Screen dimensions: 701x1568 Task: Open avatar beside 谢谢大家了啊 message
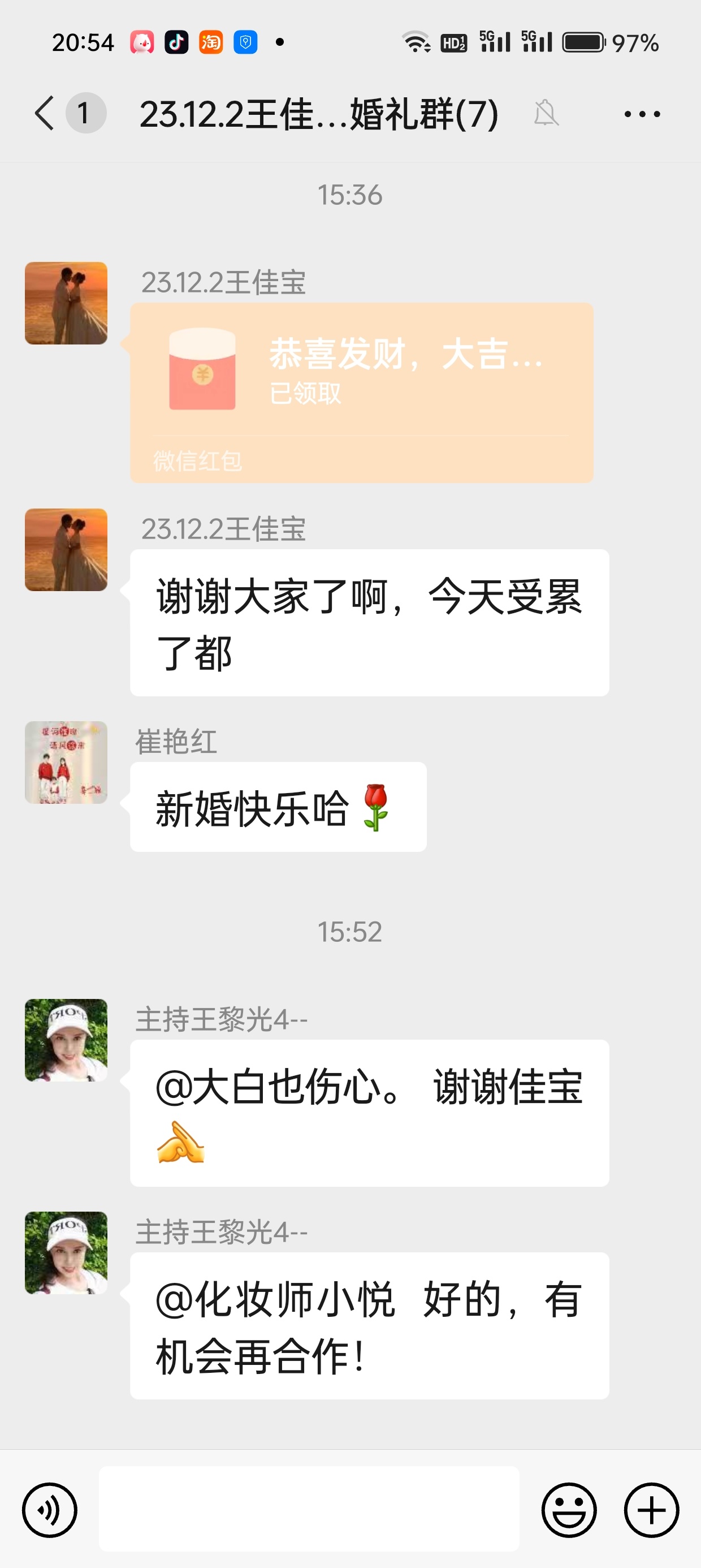(66, 550)
